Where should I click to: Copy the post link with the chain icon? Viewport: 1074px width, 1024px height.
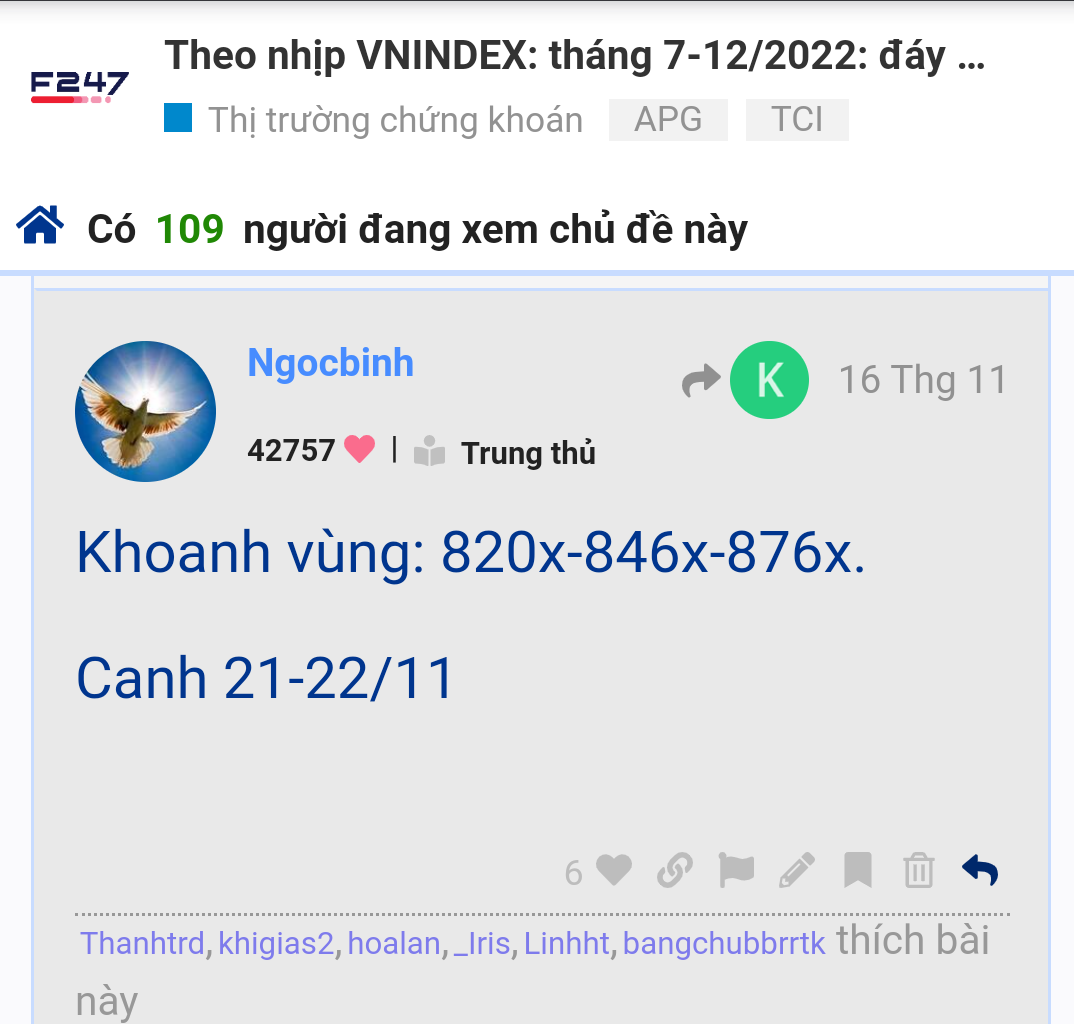675,871
